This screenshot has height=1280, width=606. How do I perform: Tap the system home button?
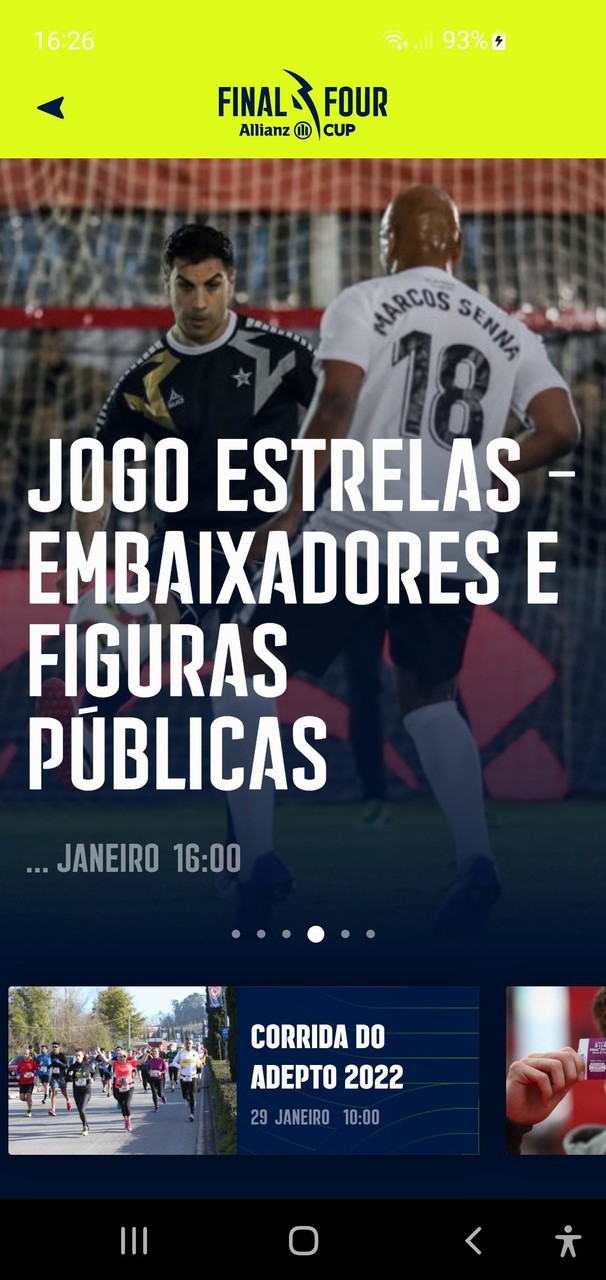coord(303,1241)
